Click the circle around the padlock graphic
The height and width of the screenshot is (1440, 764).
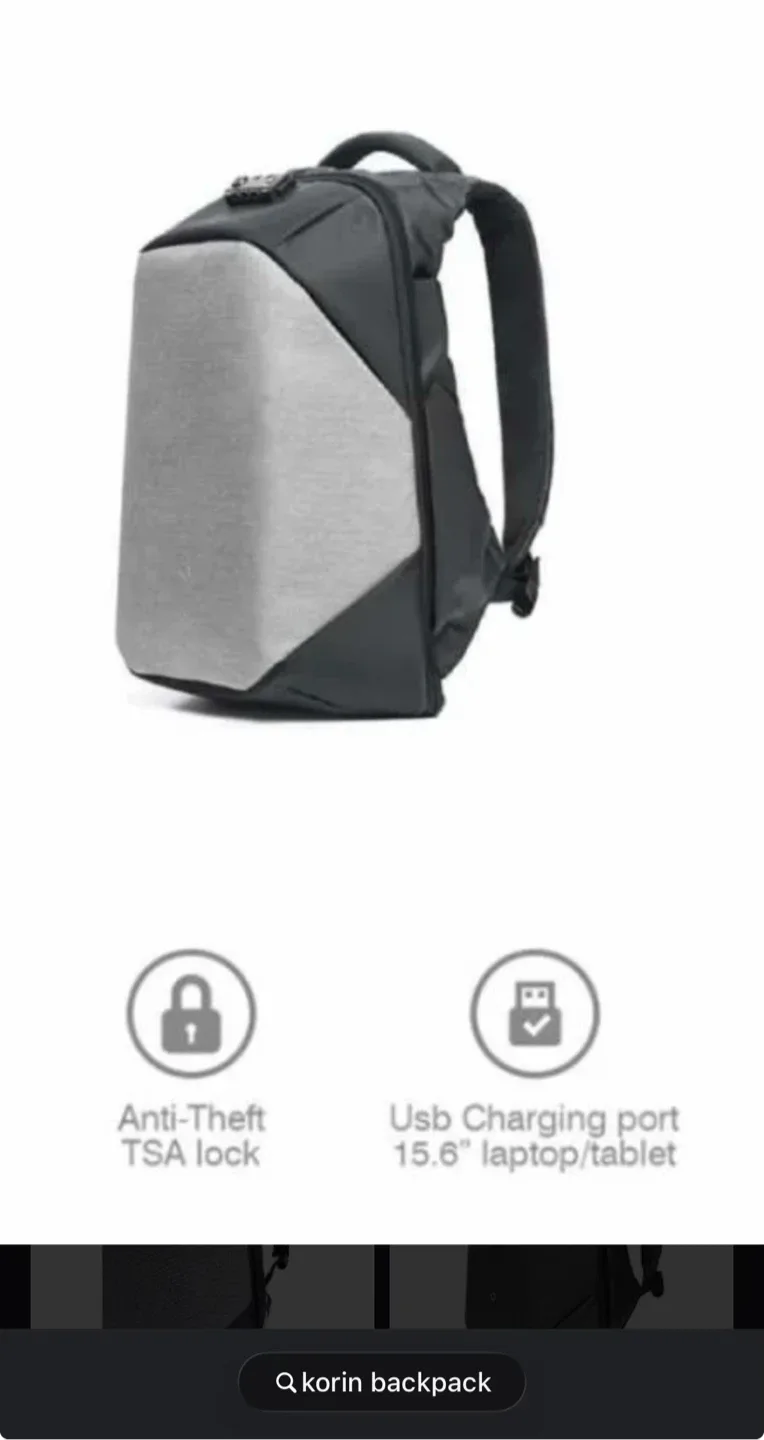pyautogui.click(x=190, y=1013)
